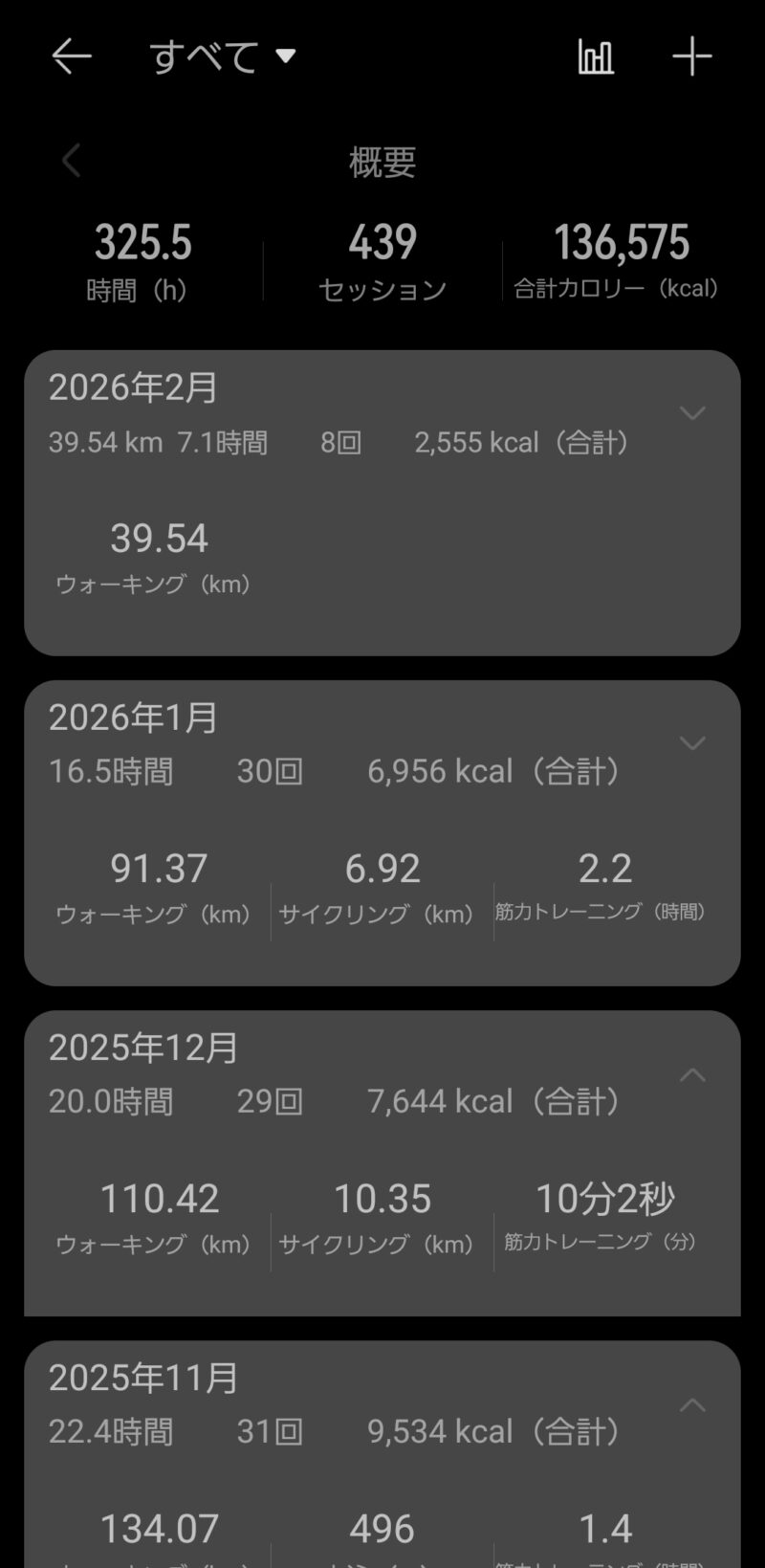Collapse the 2025年11月 chevron
The image size is (765, 1568).
coord(691,1404)
